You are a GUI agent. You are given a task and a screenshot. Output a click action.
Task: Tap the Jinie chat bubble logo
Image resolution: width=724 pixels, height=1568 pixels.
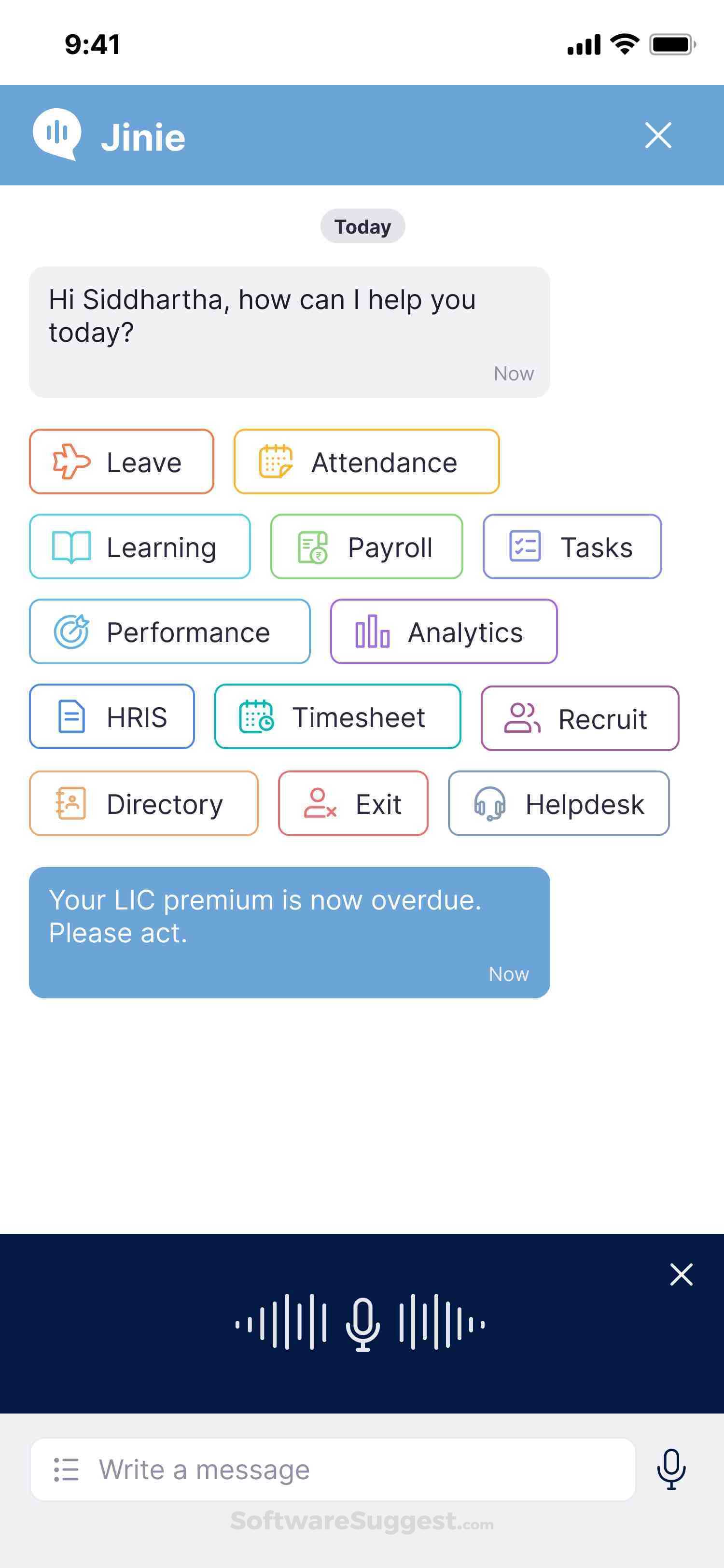point(58,135)
